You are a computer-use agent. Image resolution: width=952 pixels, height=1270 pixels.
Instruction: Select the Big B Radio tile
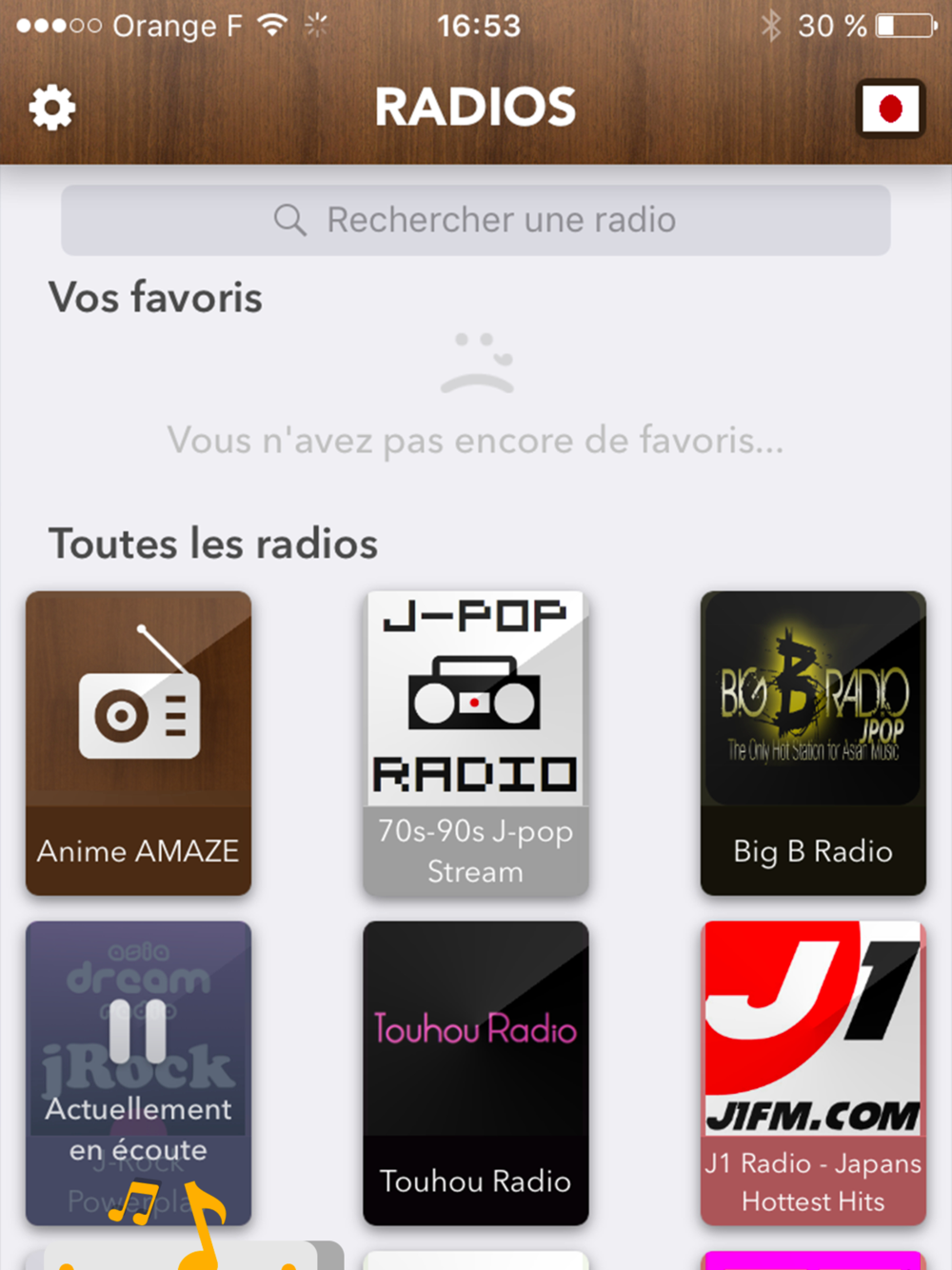coord(813,743)
